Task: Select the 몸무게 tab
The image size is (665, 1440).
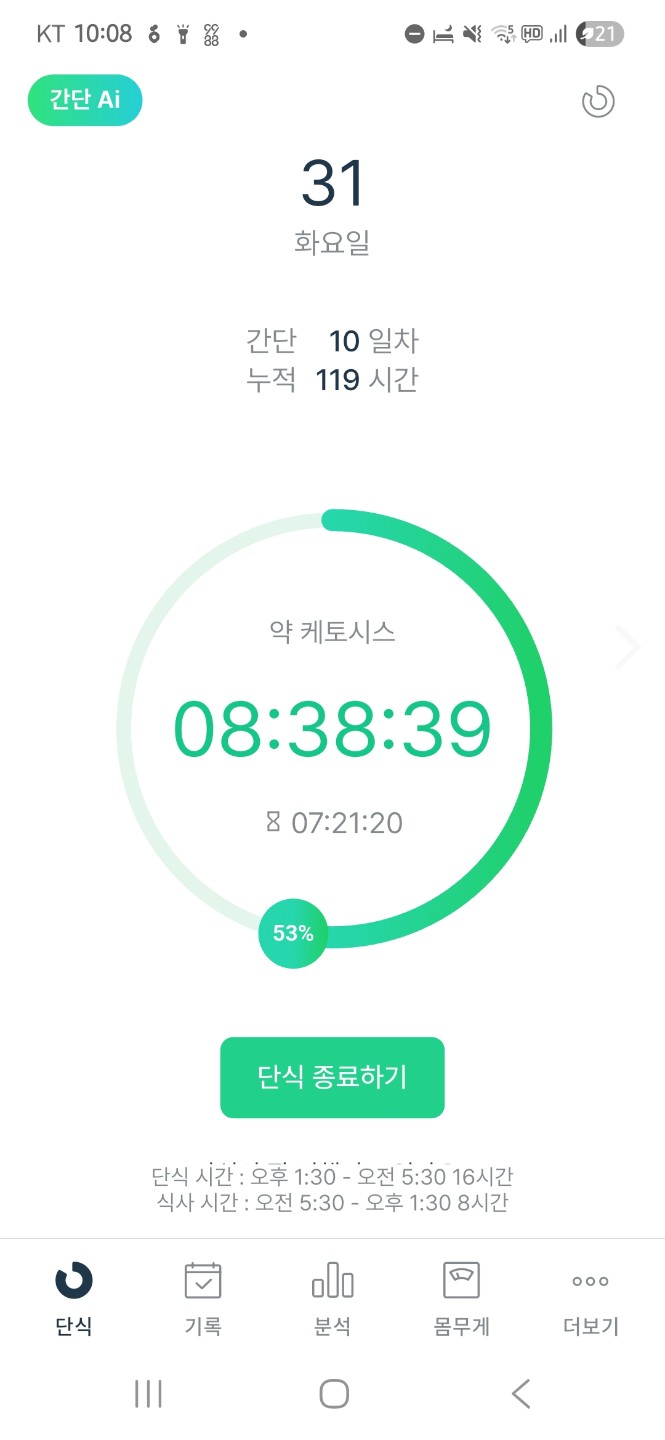Action: 461,1298
